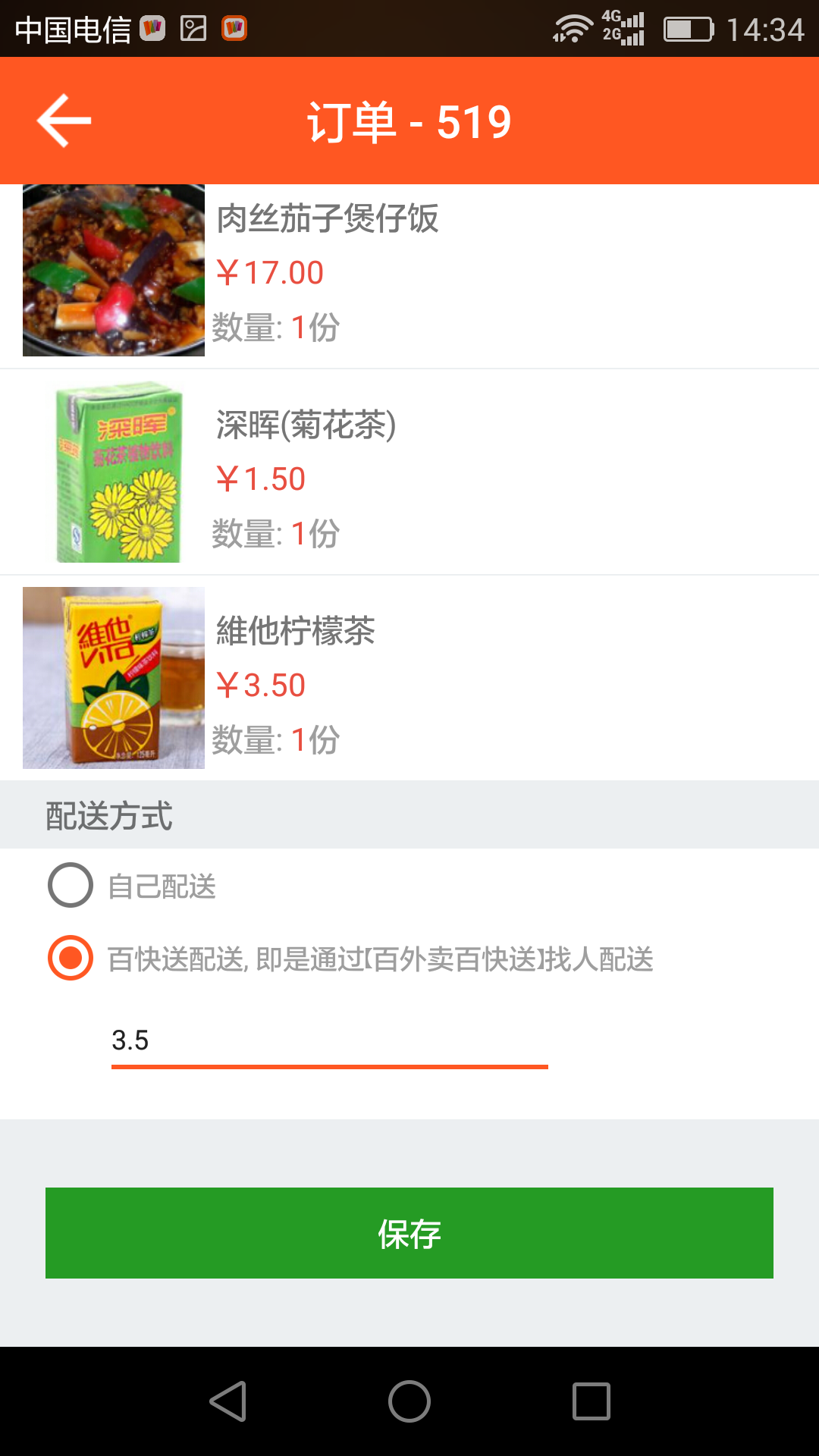Tap the green 保存 button

409,1233
